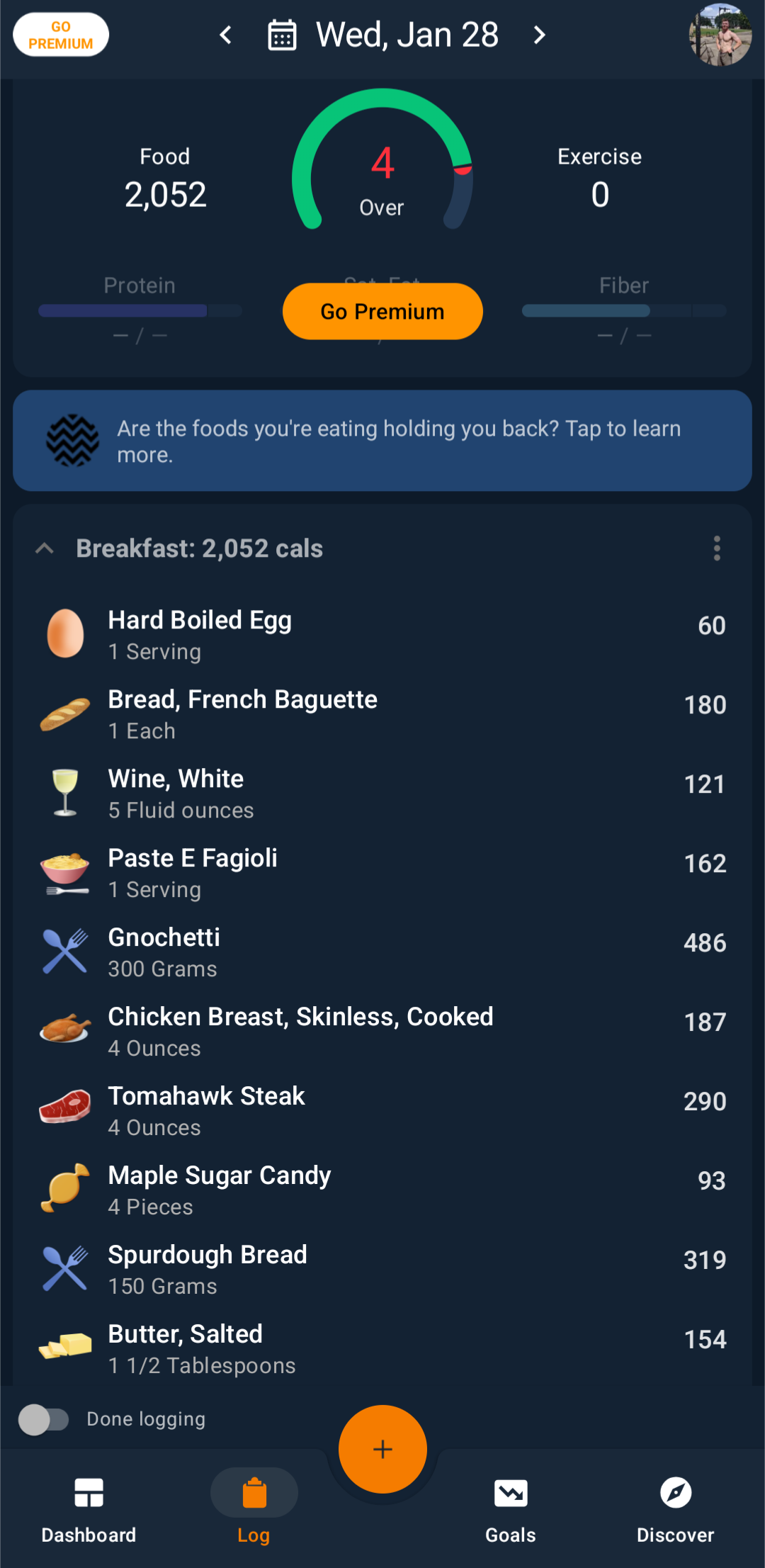Viewport: 765px width, 1568px height.
Task: Open the Maple Sugar Candy entry
Action: [x=382, y=1190]
